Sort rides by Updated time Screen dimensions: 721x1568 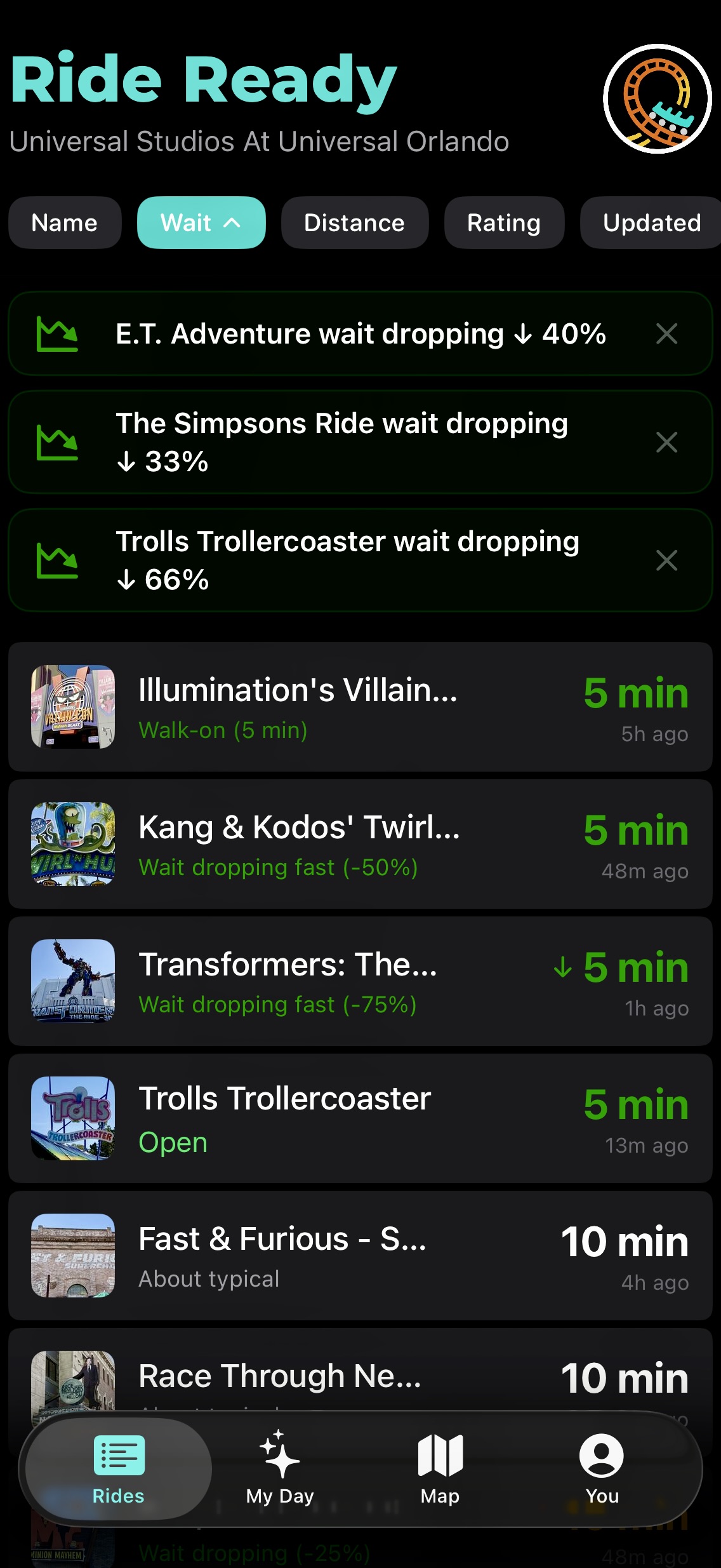point(651,223)
